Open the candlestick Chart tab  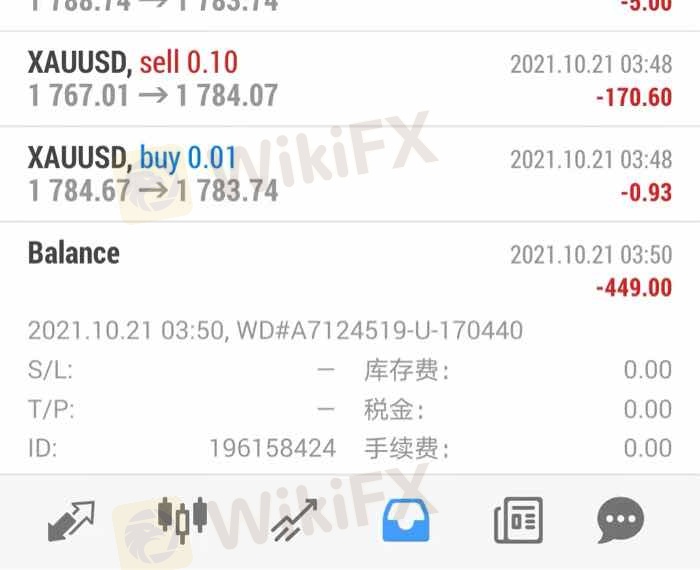[182, 520]
